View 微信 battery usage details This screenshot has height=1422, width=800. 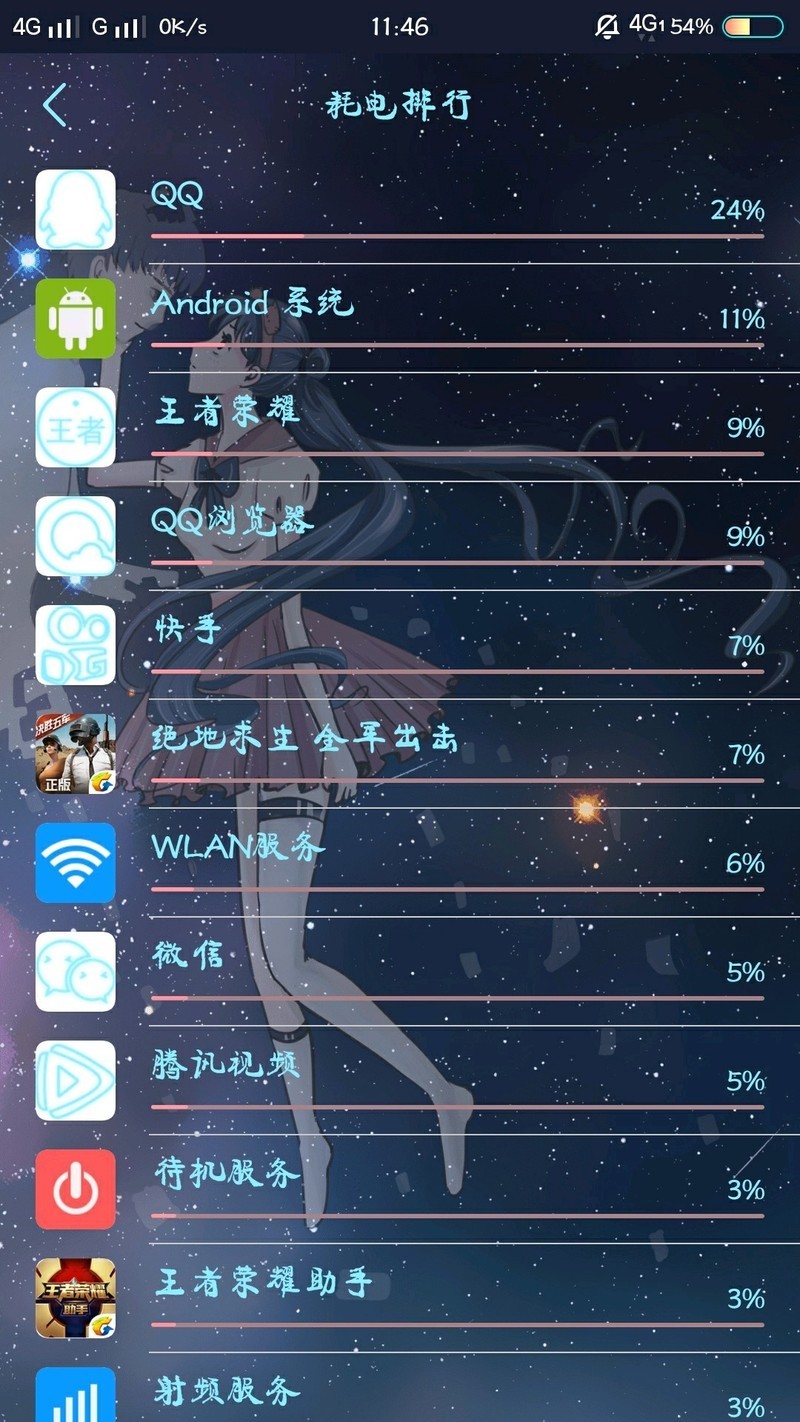point(400,972)
